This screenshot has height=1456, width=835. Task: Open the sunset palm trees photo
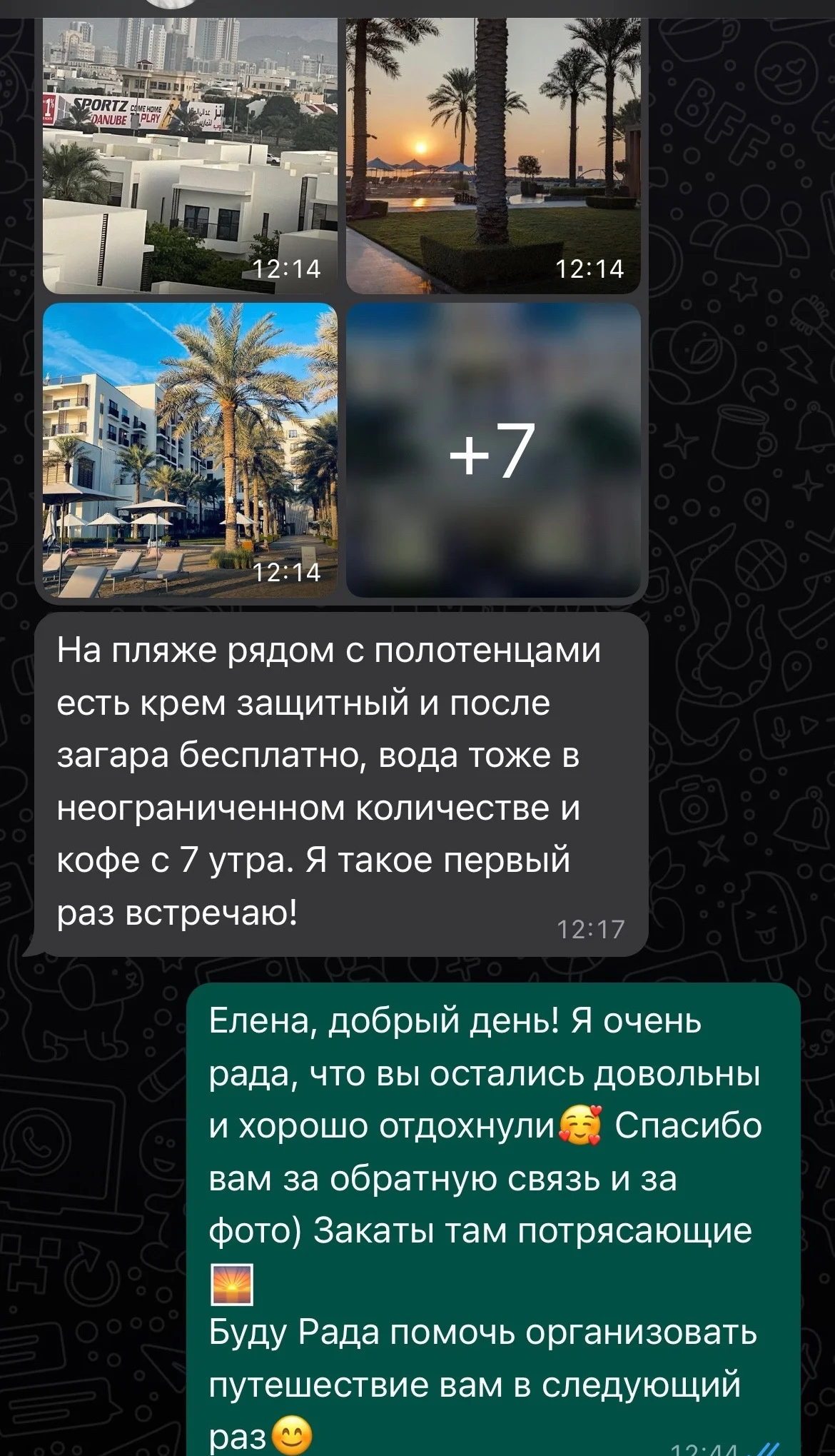coord(493,157)
